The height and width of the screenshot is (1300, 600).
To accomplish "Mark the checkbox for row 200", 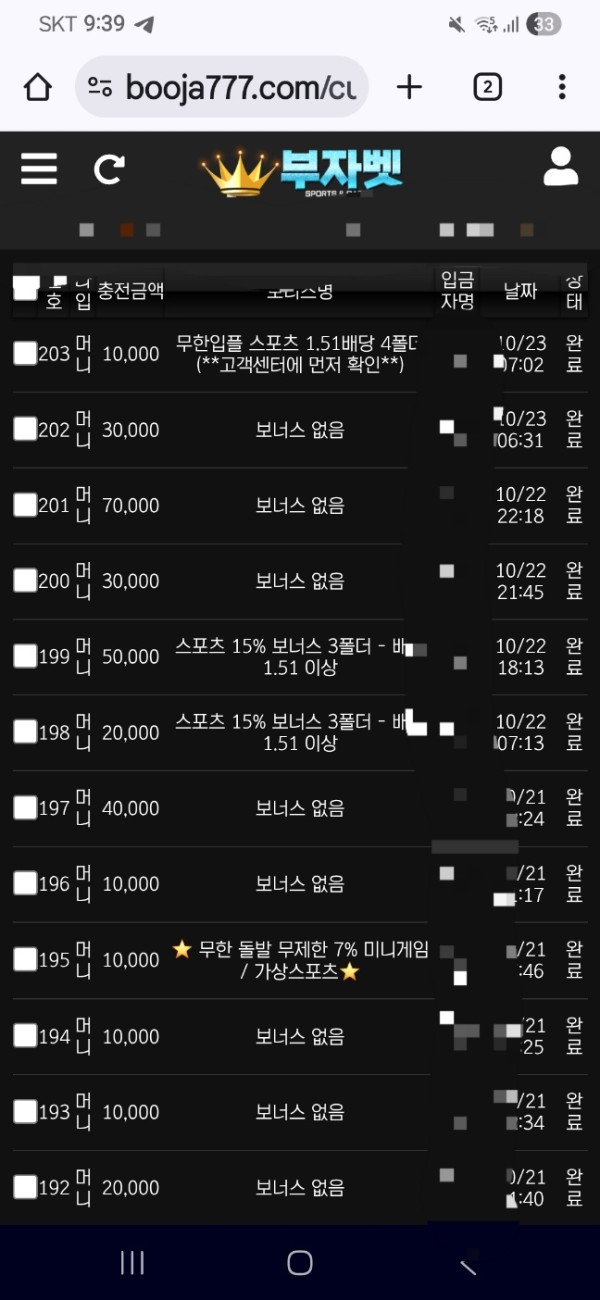I will [x=25, y=581].
